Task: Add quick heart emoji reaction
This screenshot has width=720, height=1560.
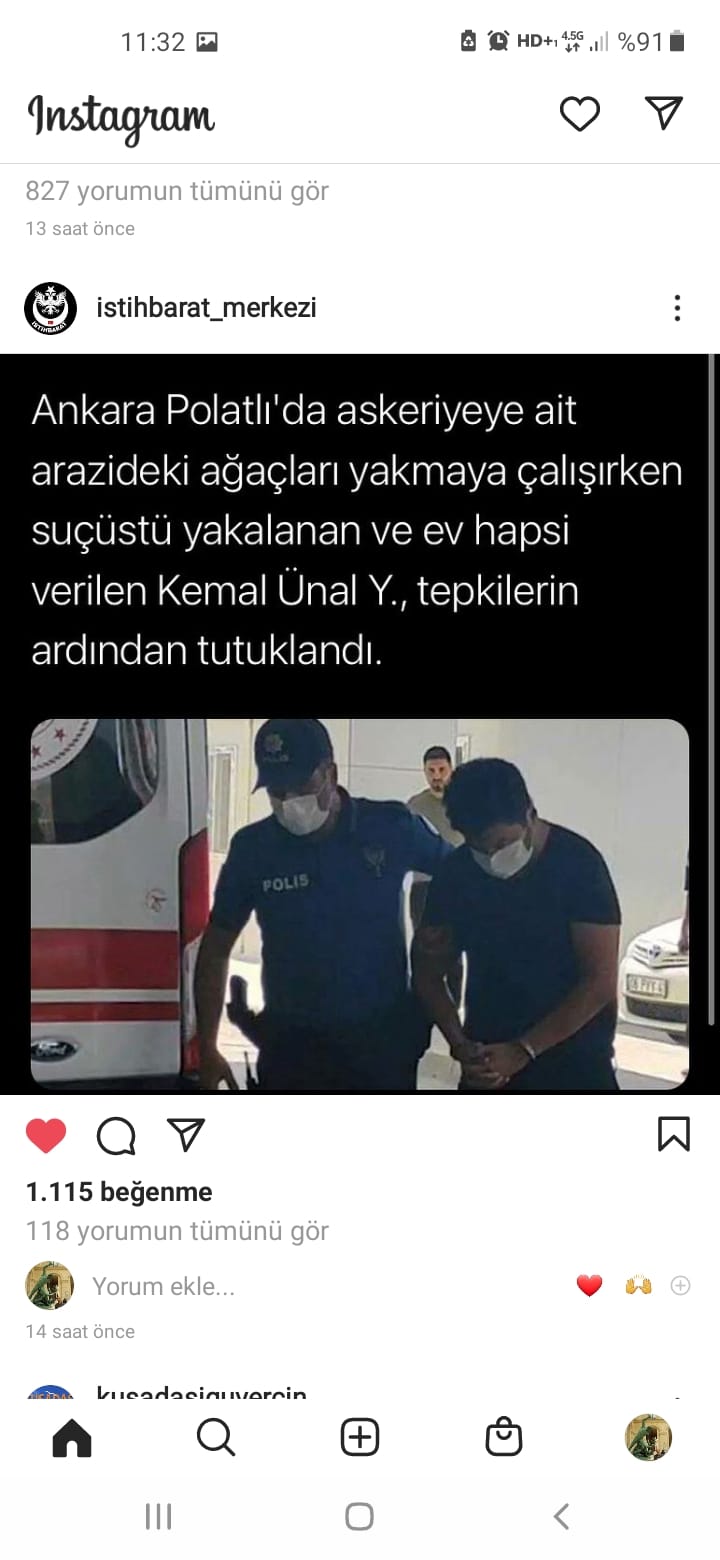Action: (x=590, y=1286)
